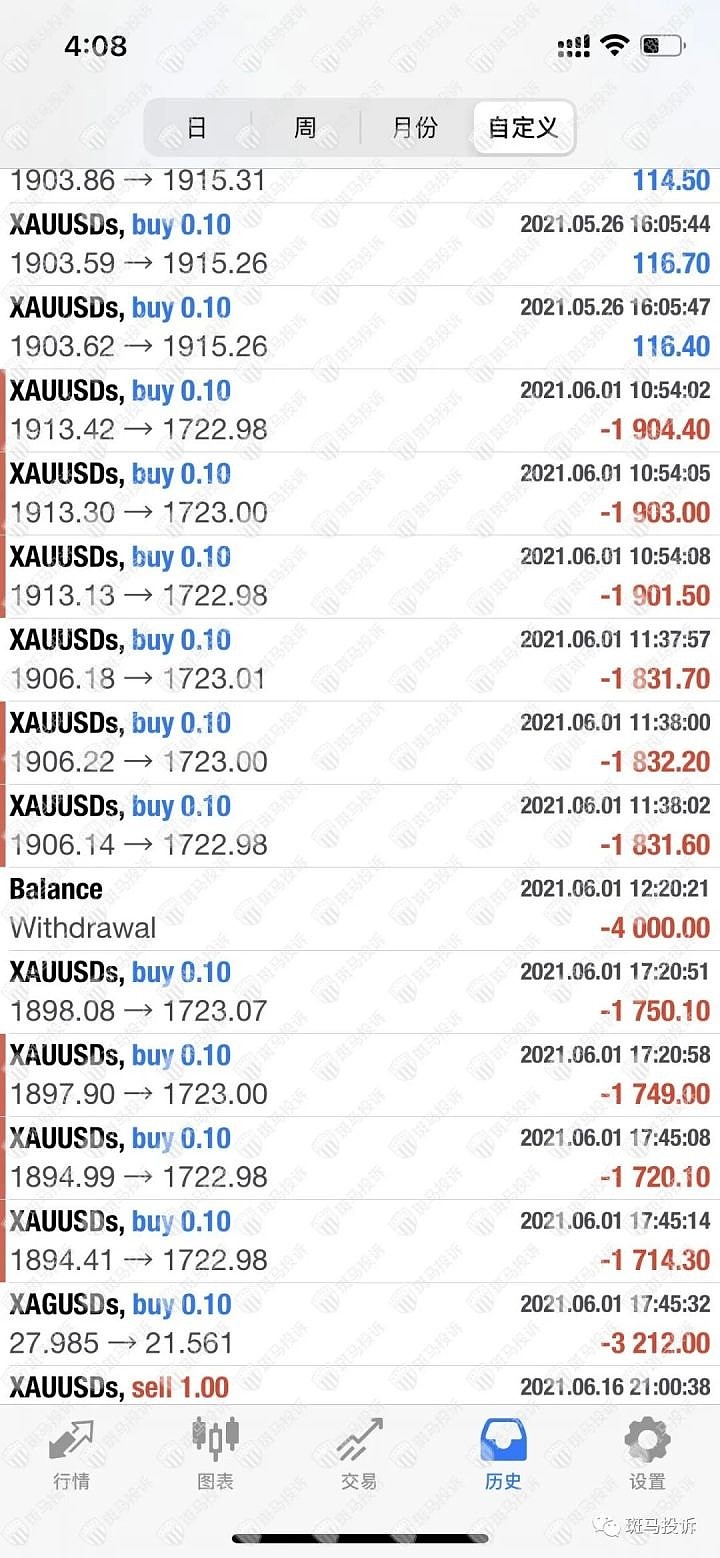Choose the 月份 period filter
This screenshot has width=720, height=1558.
(x=415, y=127)
